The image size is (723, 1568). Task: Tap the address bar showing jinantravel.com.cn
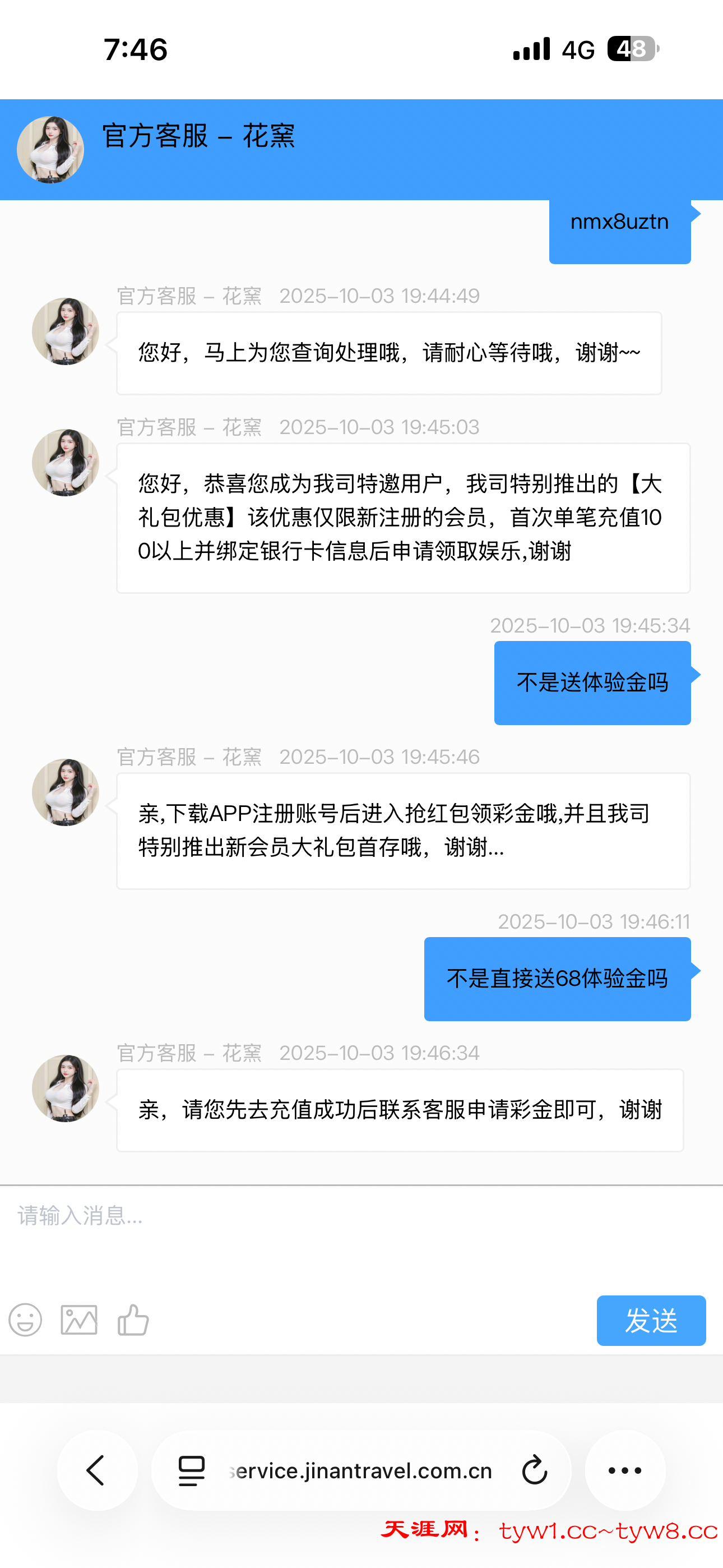click(361, 1470)
